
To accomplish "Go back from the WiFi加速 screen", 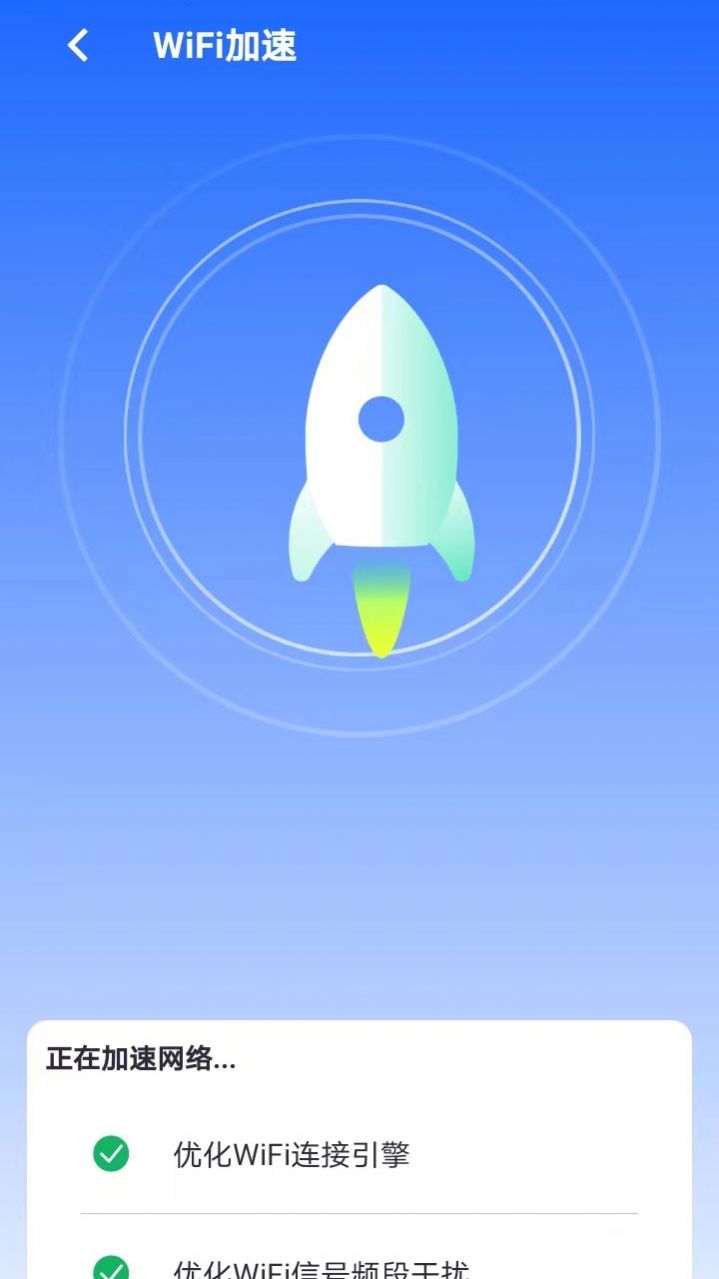I will coord(77,45).
